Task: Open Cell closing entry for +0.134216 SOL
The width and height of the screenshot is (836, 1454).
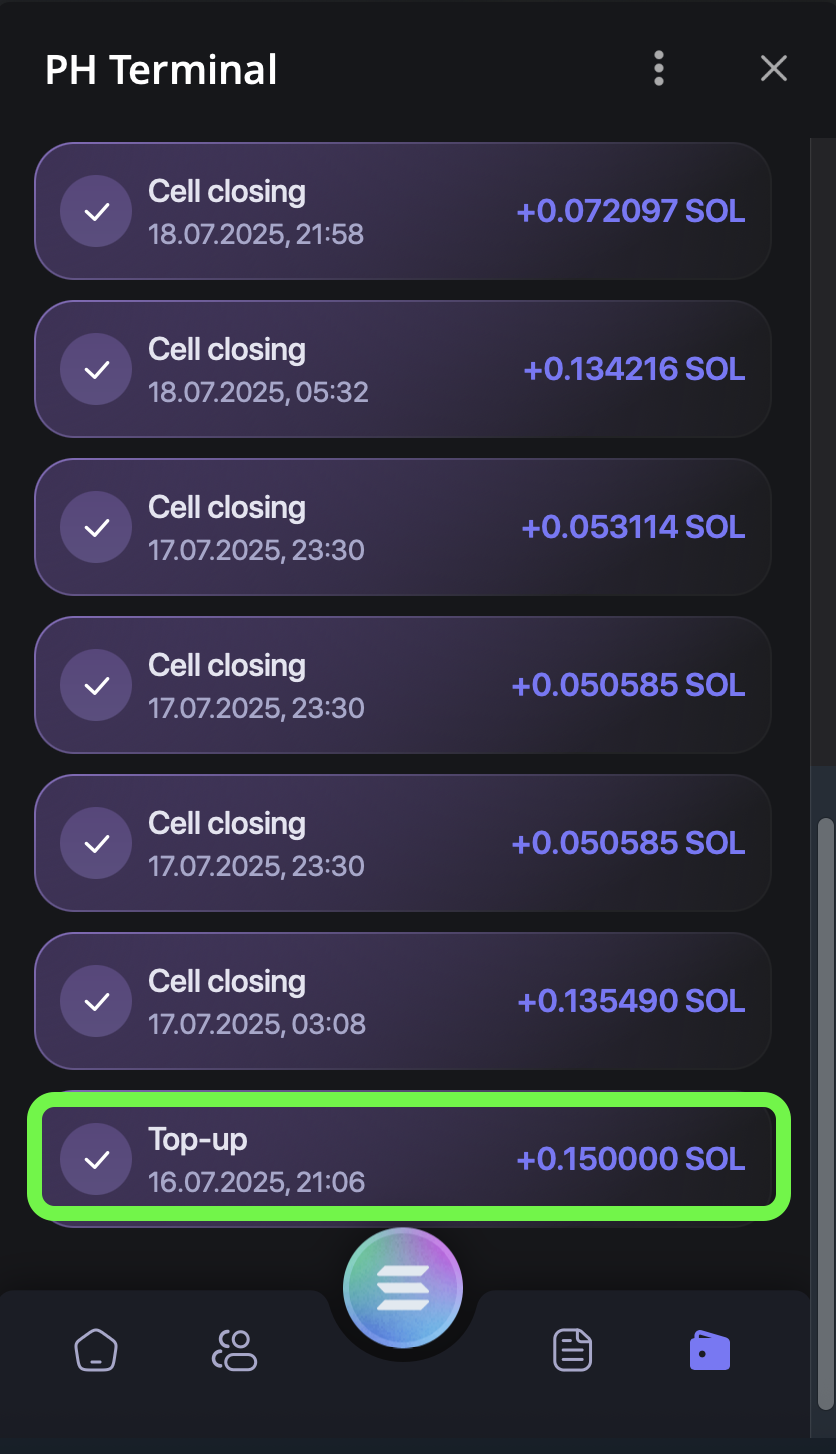Action: pyautogui.click(x=402, y=369)
